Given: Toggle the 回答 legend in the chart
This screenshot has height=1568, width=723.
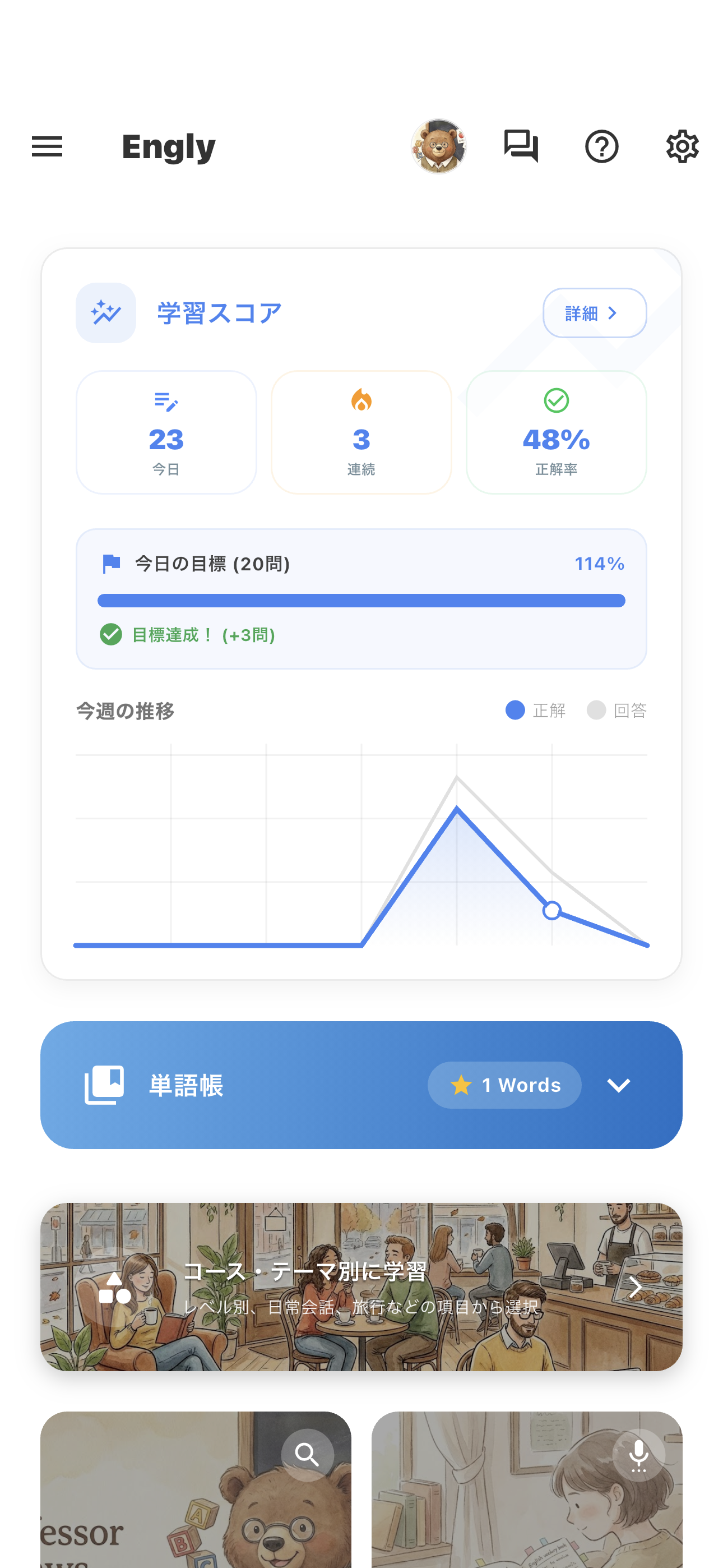Looking at the screenshot, I should (x=617, y=710).
